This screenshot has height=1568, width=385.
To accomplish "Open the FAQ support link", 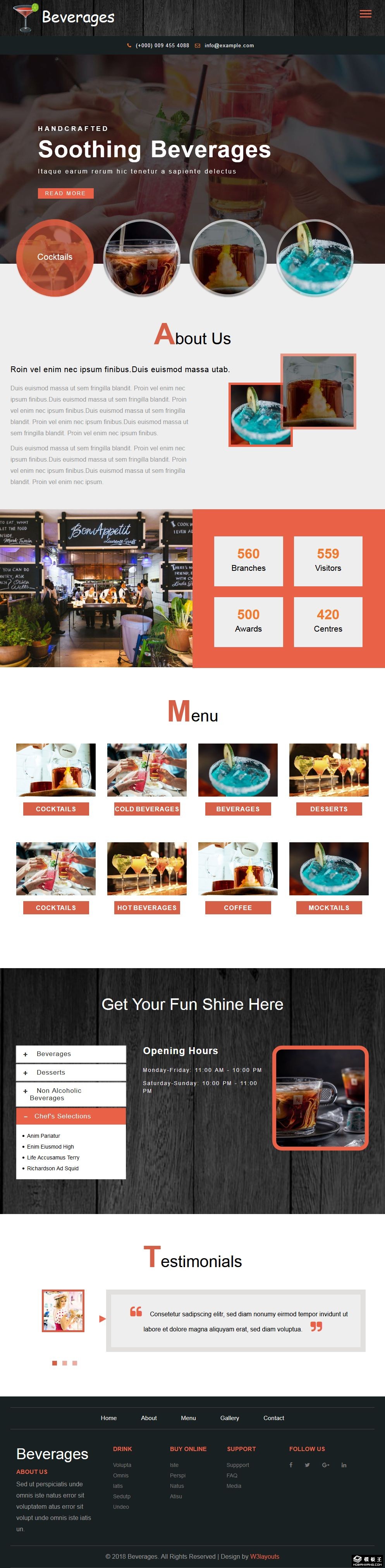I will coord(232,1475).
